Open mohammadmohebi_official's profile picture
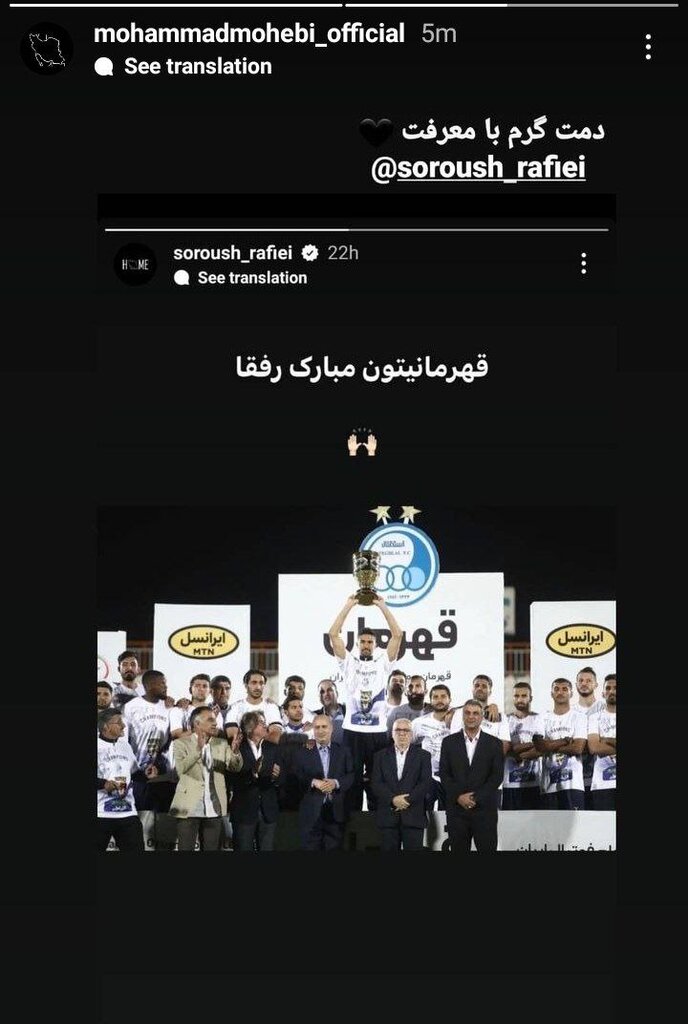The width and height of the screenshot is (688, 1024). 47,48
